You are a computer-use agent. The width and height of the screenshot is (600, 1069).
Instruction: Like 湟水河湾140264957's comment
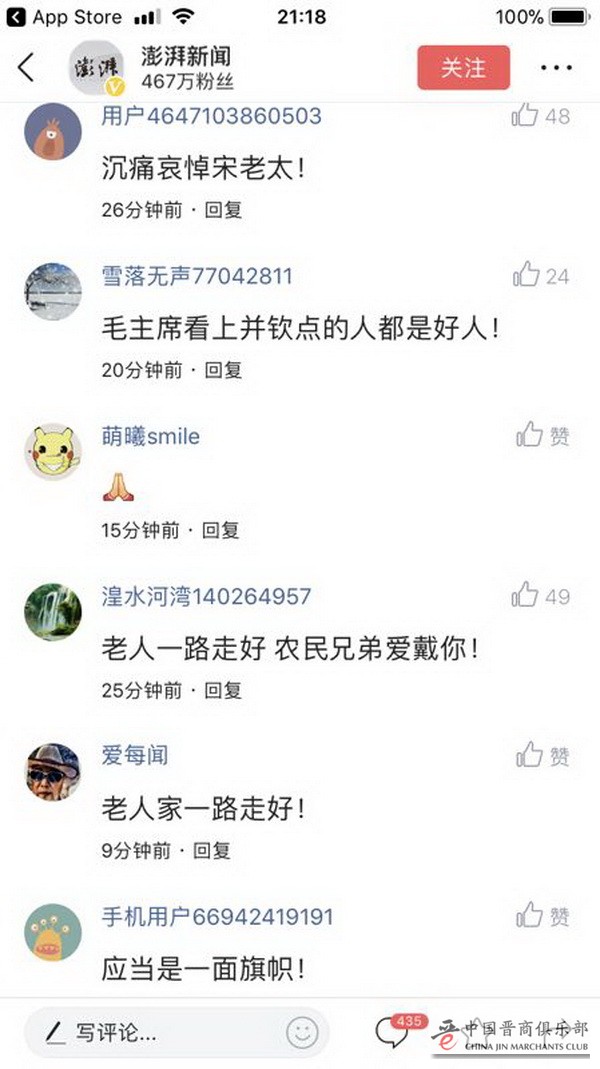coord(526,596)
